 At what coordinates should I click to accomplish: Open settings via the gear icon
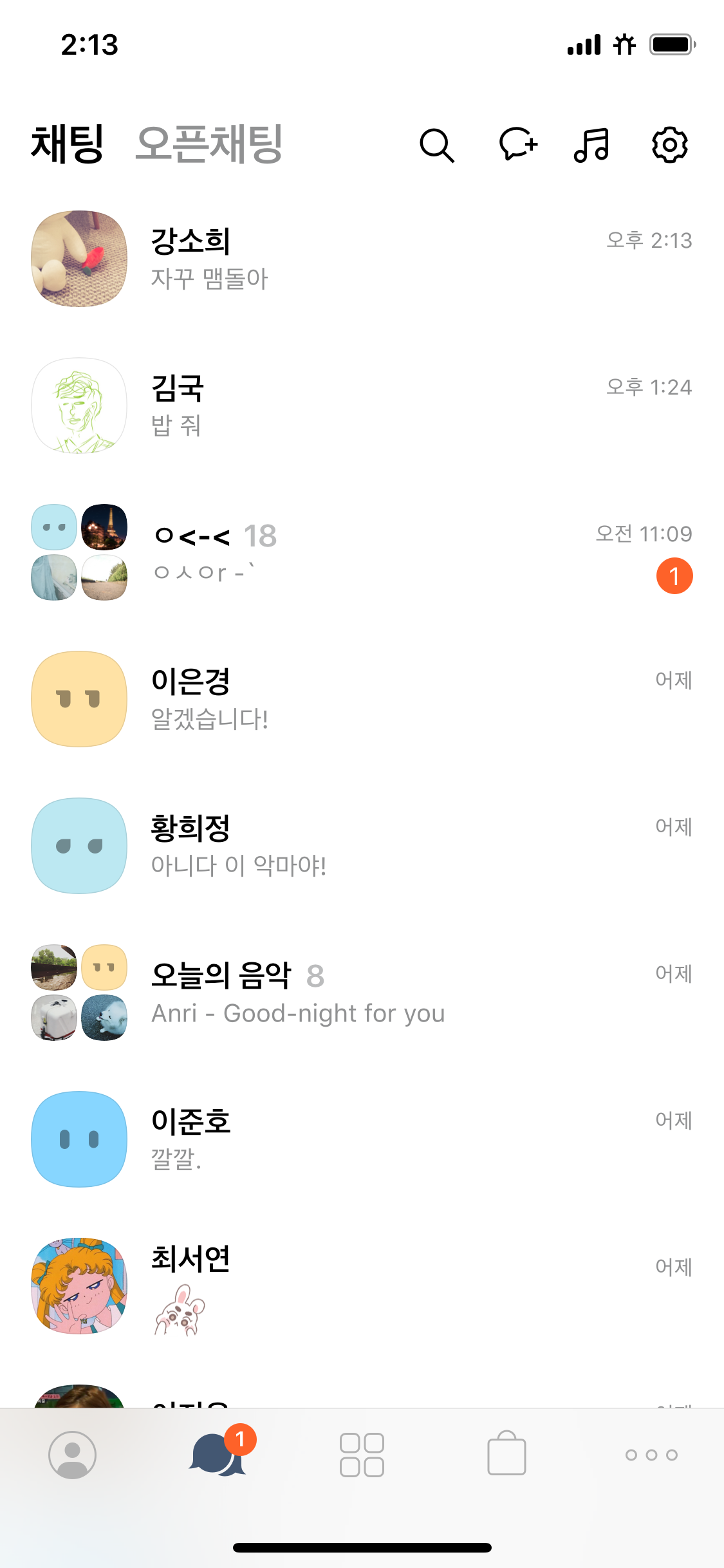click(x=669, y=145)
